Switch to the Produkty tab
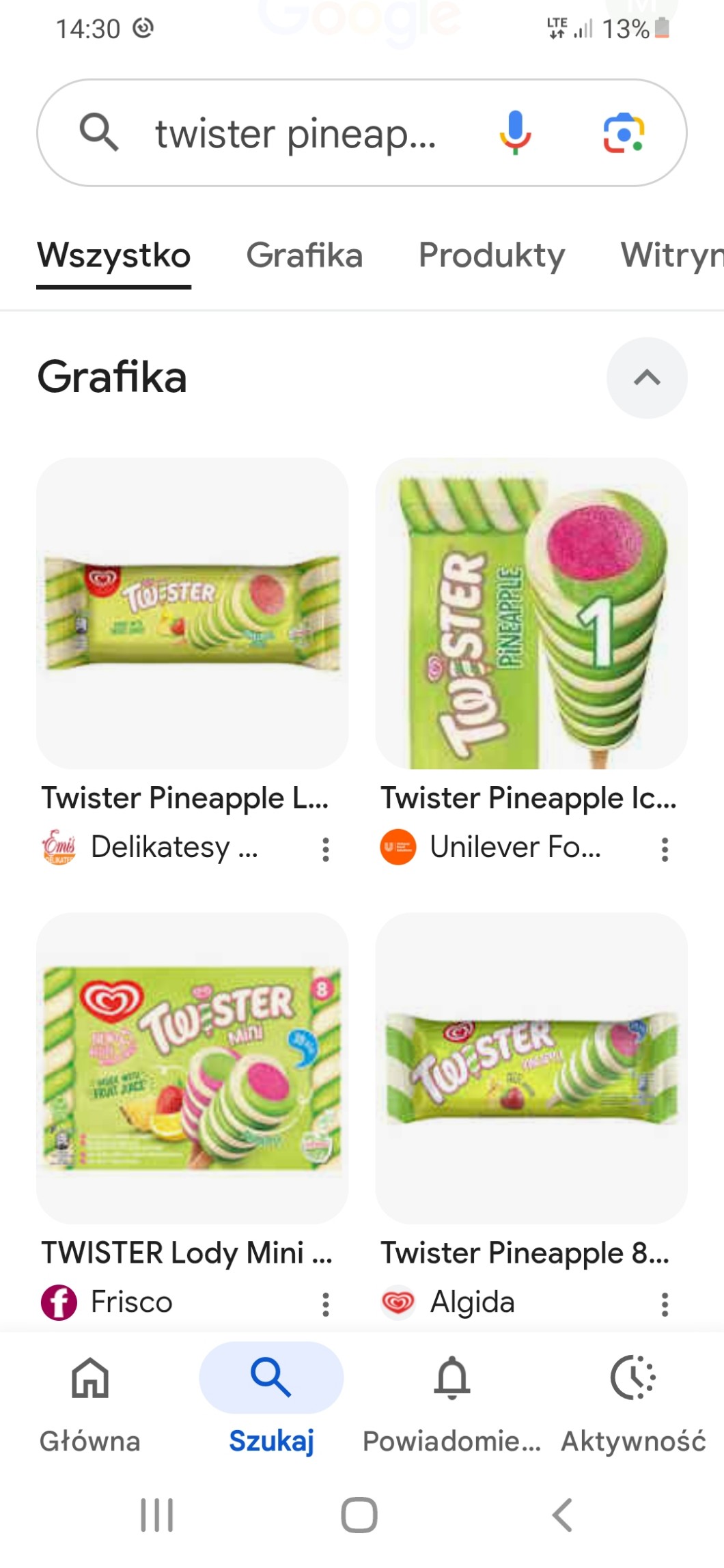The width and height of the screenshot is (724, 1568). [491, 255]
